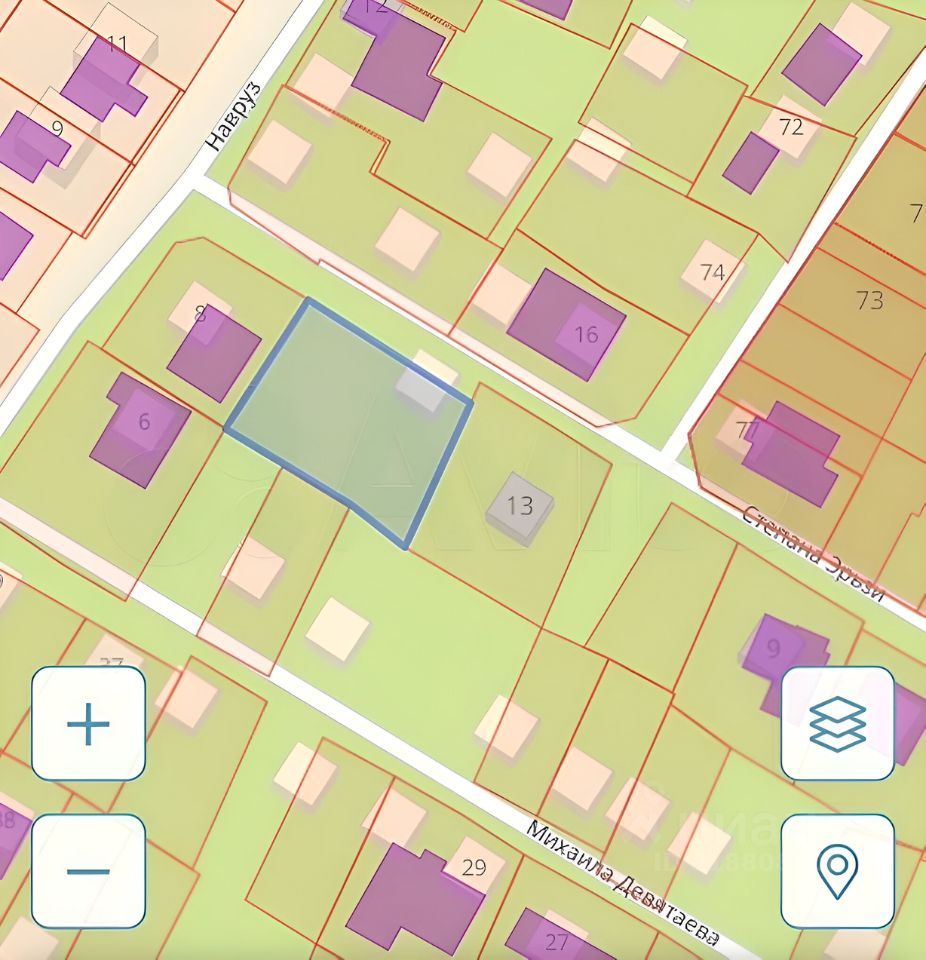
Task: Zoom in on the map
Action: click(x=88, y=723)
